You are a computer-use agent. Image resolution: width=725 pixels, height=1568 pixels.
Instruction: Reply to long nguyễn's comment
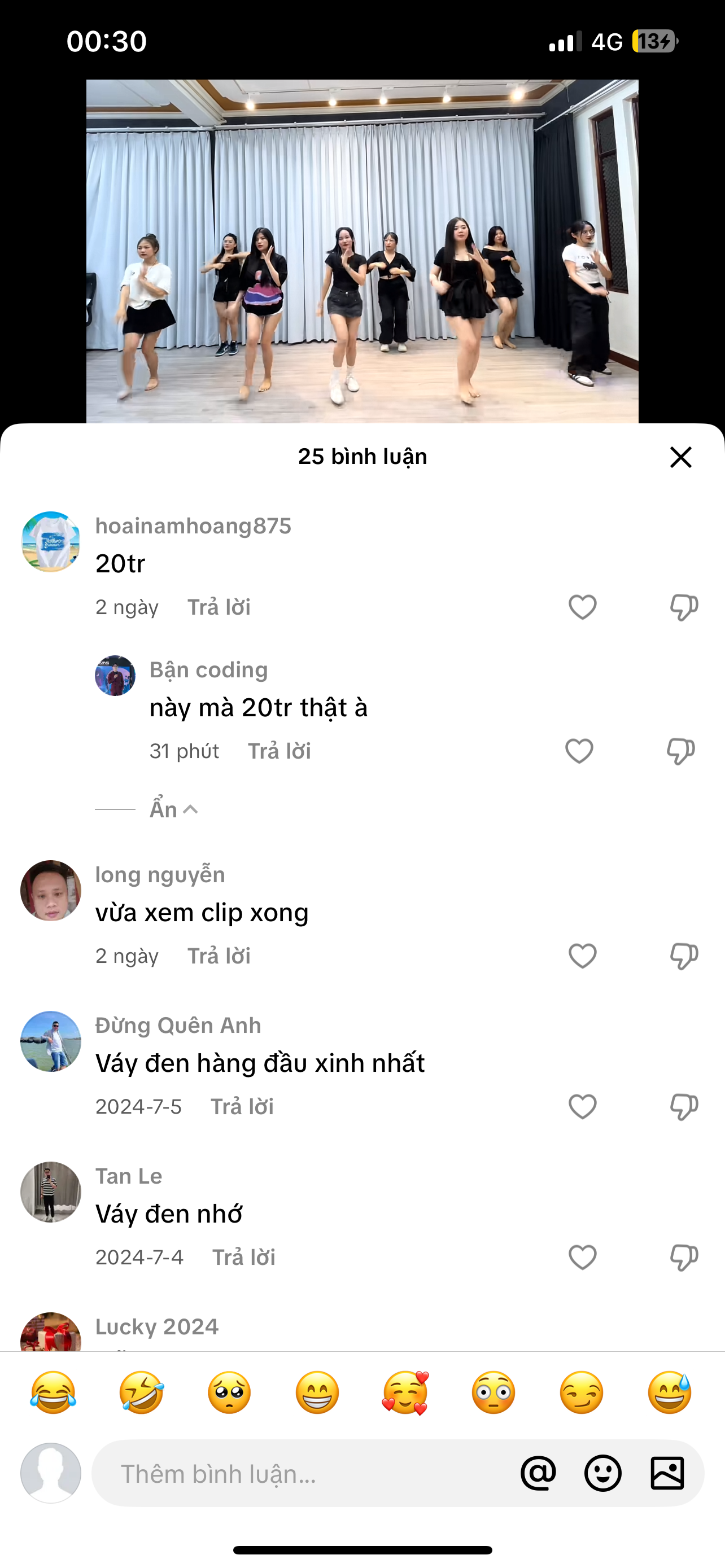click(219, 956)
